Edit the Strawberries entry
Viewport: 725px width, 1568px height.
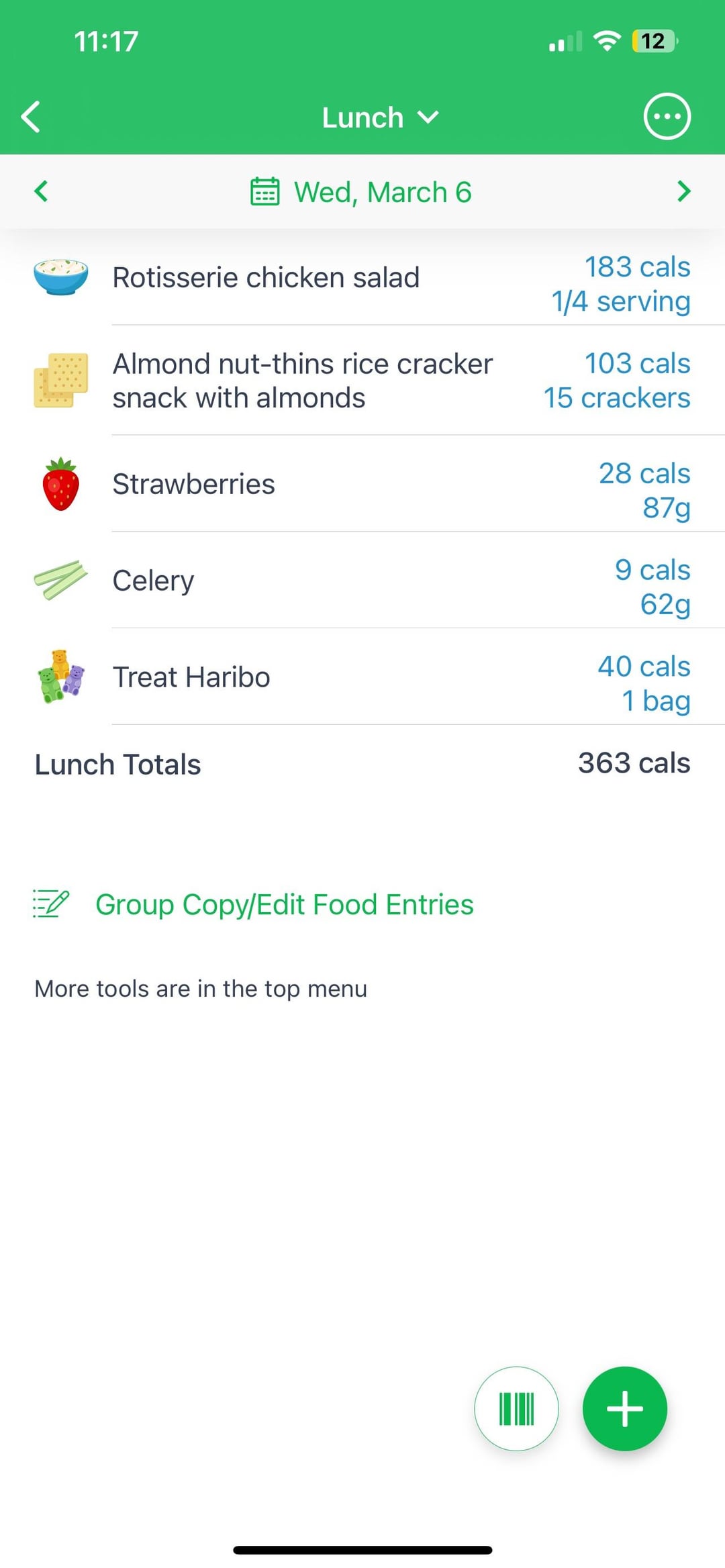point(362,484)
